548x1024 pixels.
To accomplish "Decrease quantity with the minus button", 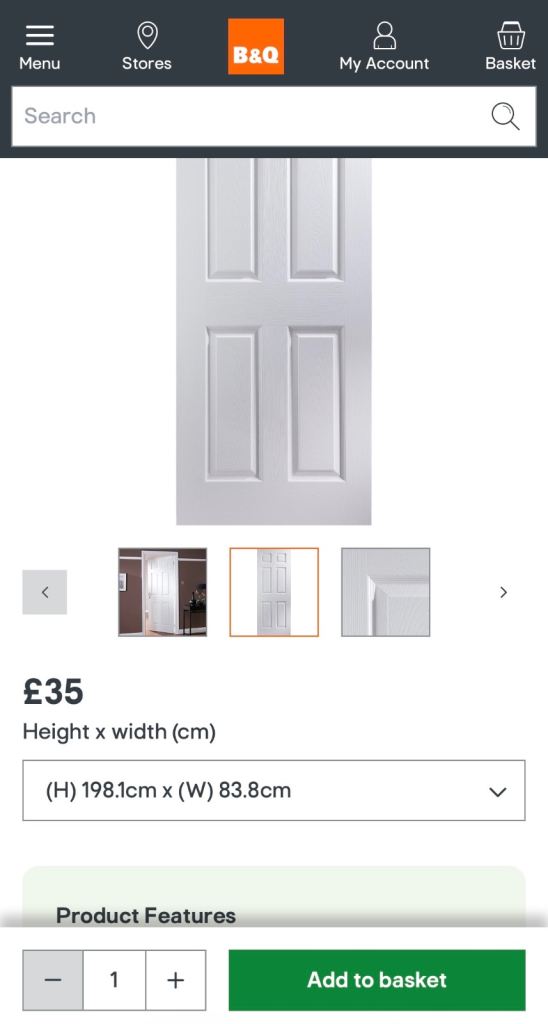I will pyautogui.click(x=53, y=980).
